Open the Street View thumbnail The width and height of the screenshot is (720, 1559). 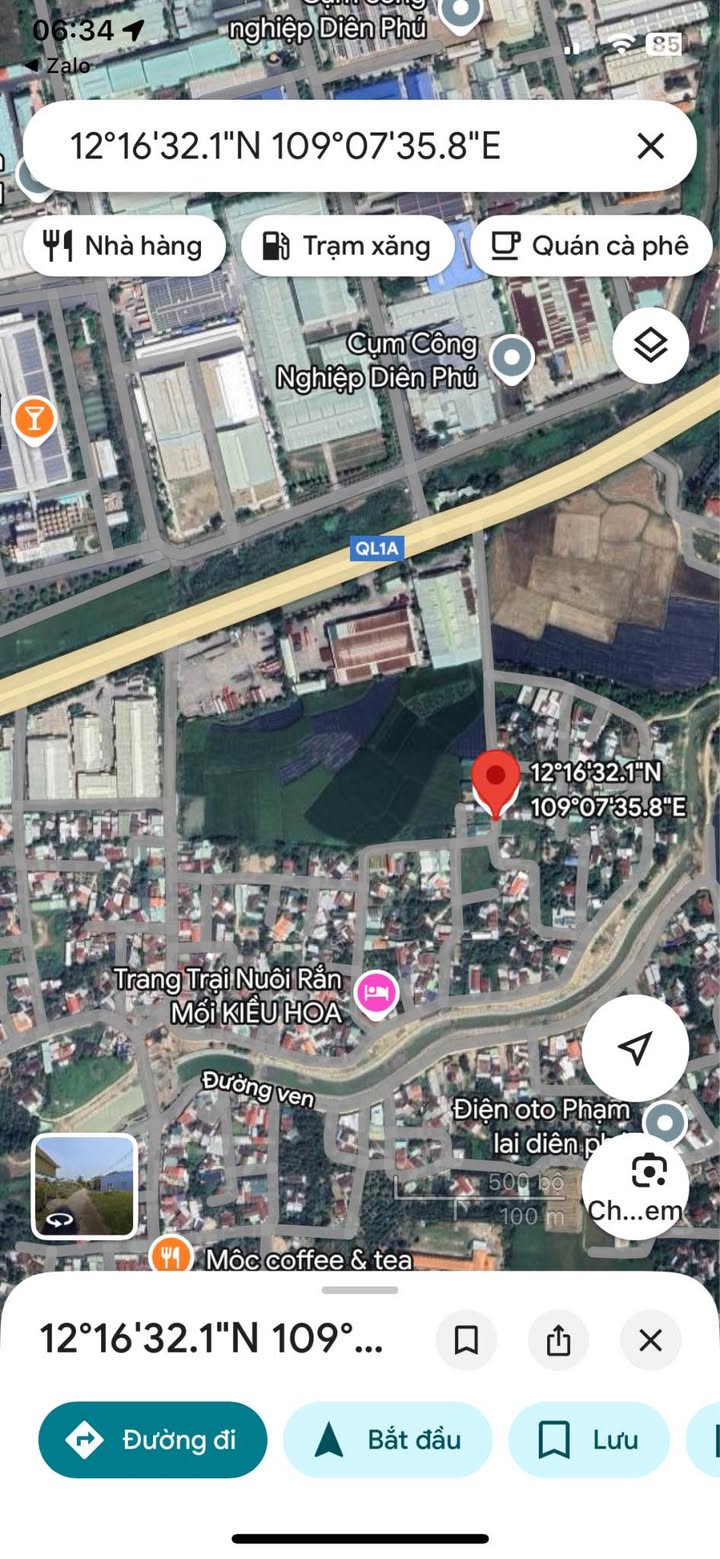coord(85,1186)
